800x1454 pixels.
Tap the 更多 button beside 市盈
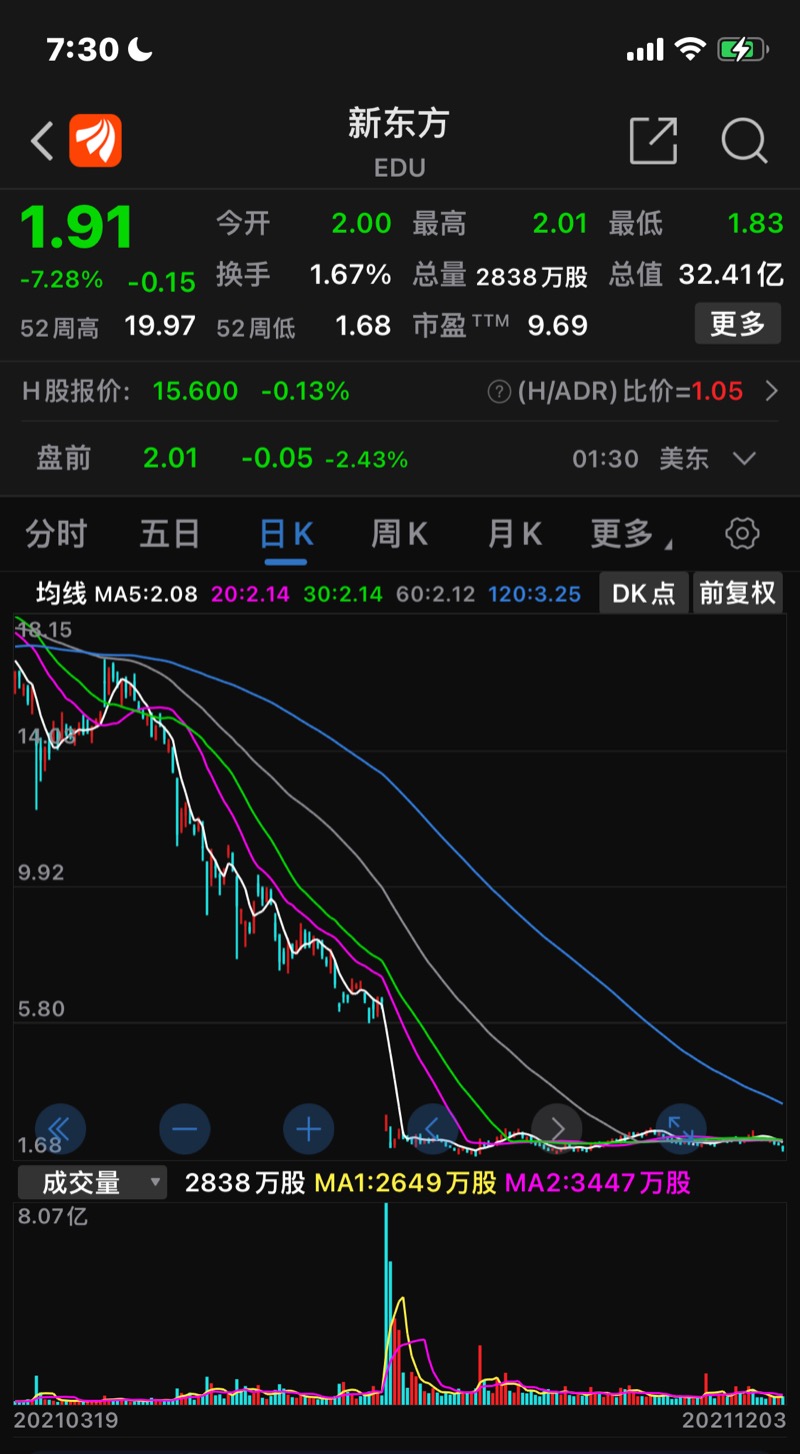[737, 324]
